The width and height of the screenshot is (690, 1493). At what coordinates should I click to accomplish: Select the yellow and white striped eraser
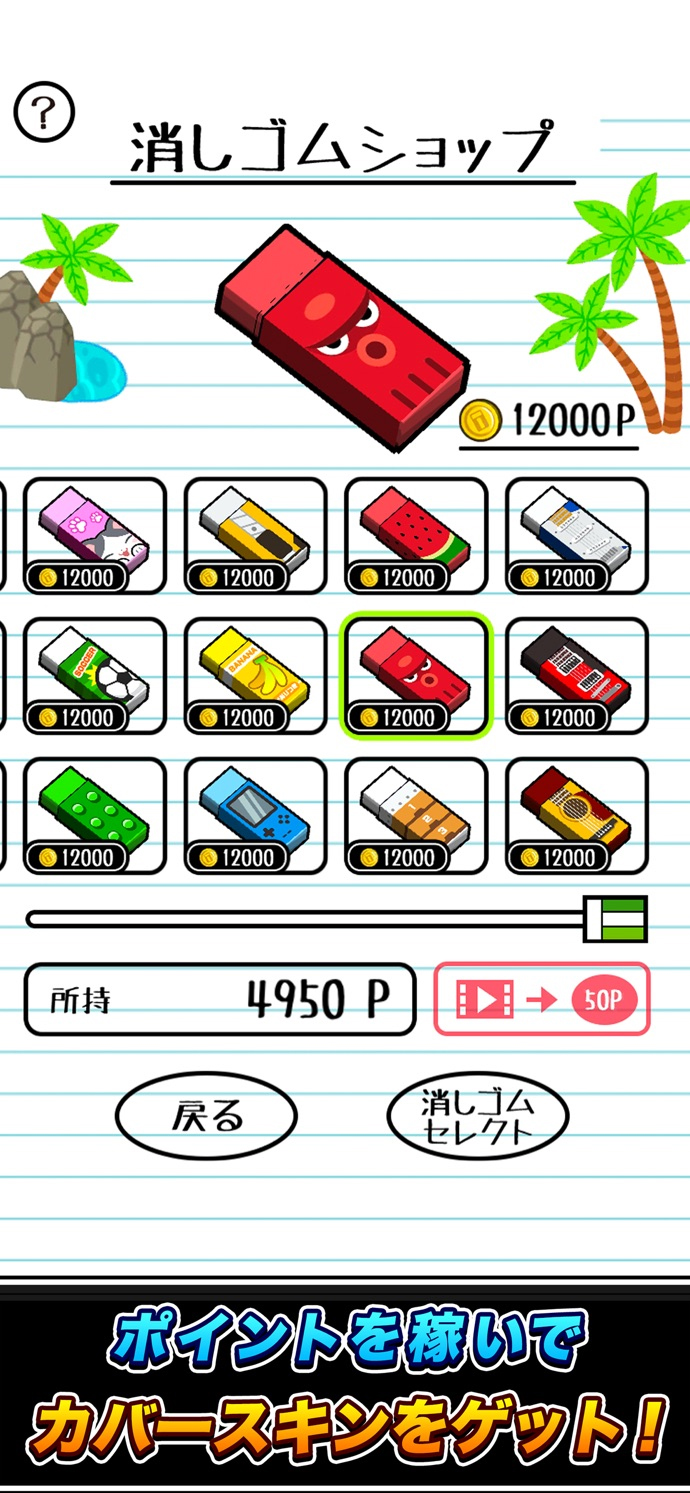click(x=255, y=535)
